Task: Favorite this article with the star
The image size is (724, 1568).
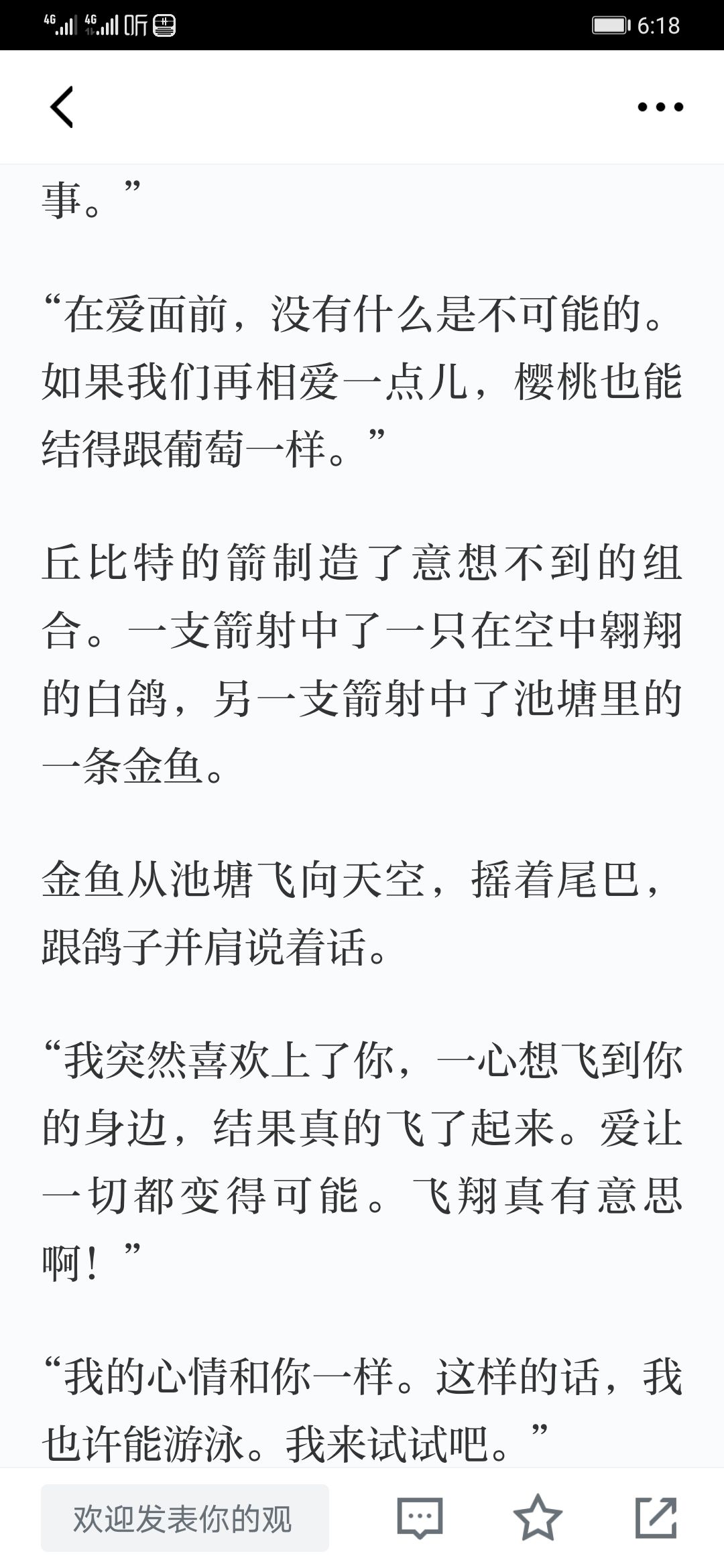Action: [538, 1517]
